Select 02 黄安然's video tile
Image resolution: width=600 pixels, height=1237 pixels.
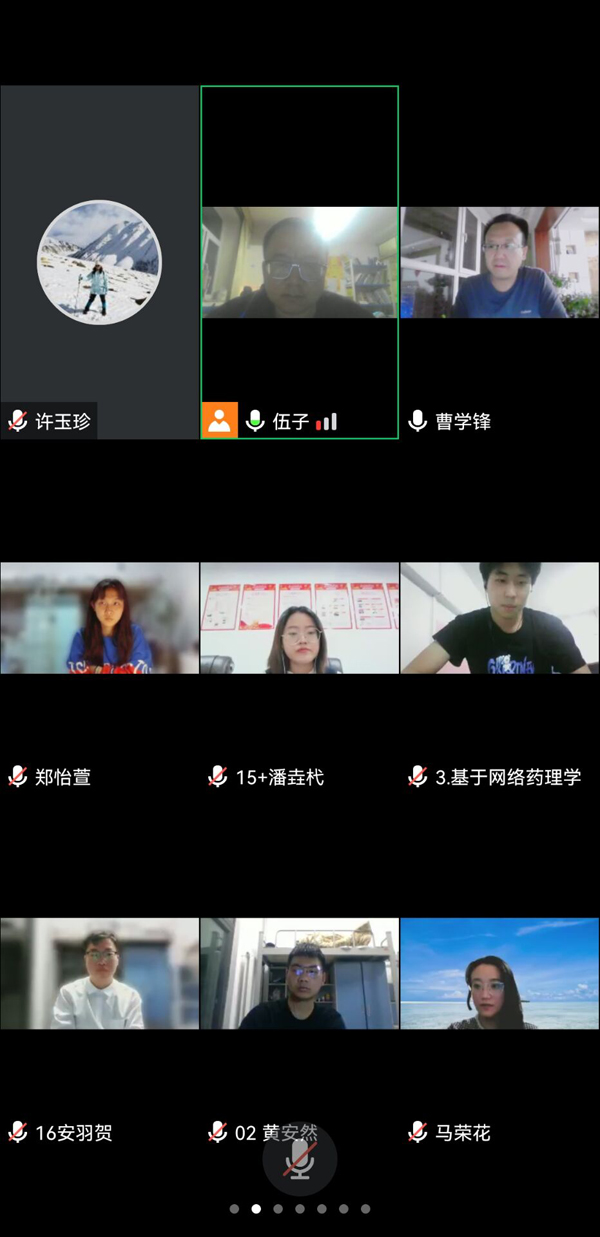[299, 974]
